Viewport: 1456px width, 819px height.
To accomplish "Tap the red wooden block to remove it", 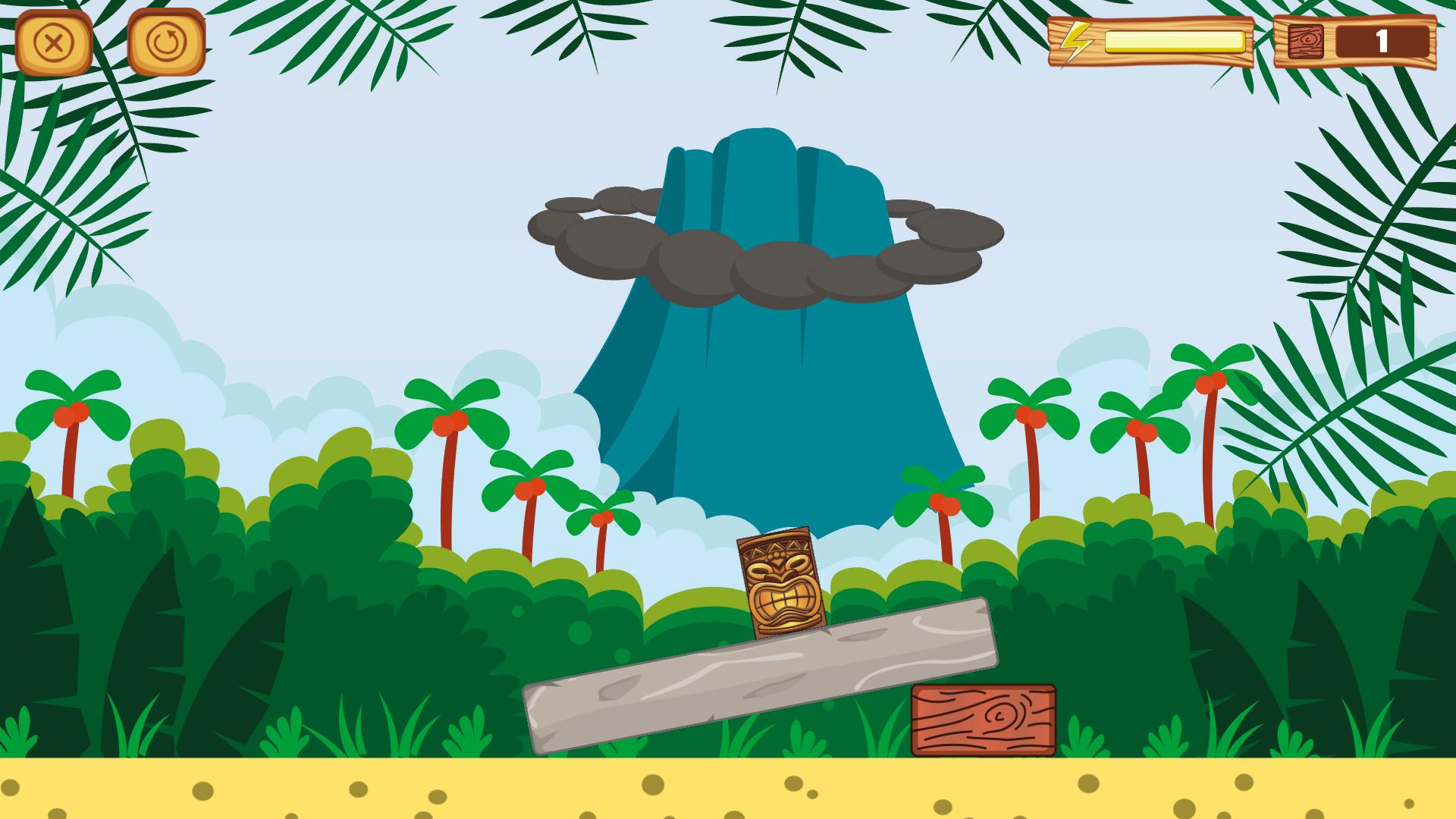I will tap(983, 720).
